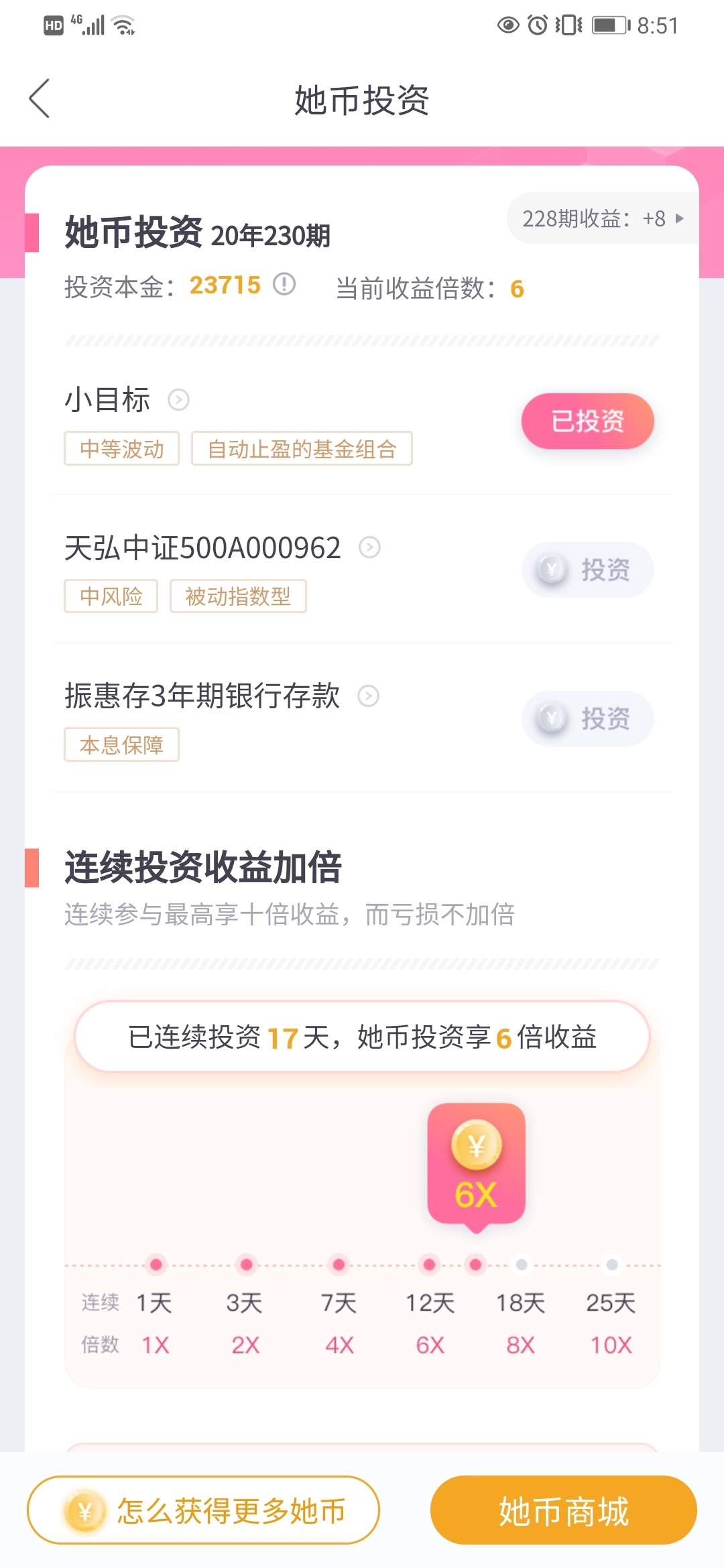Go to 她币商城
Image resolution: width=724 pixels, height=1568 pixels.
click(x=564, y=1510)
